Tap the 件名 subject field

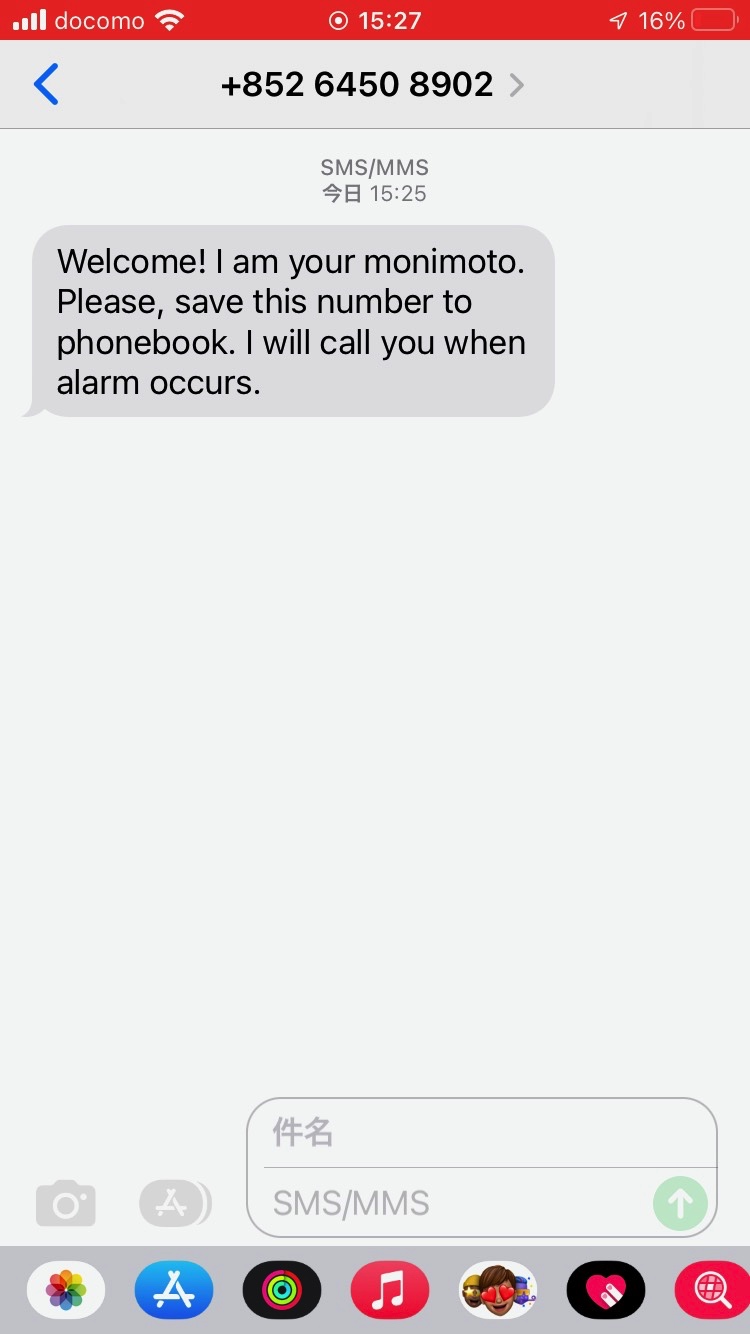click(482, 1133)
